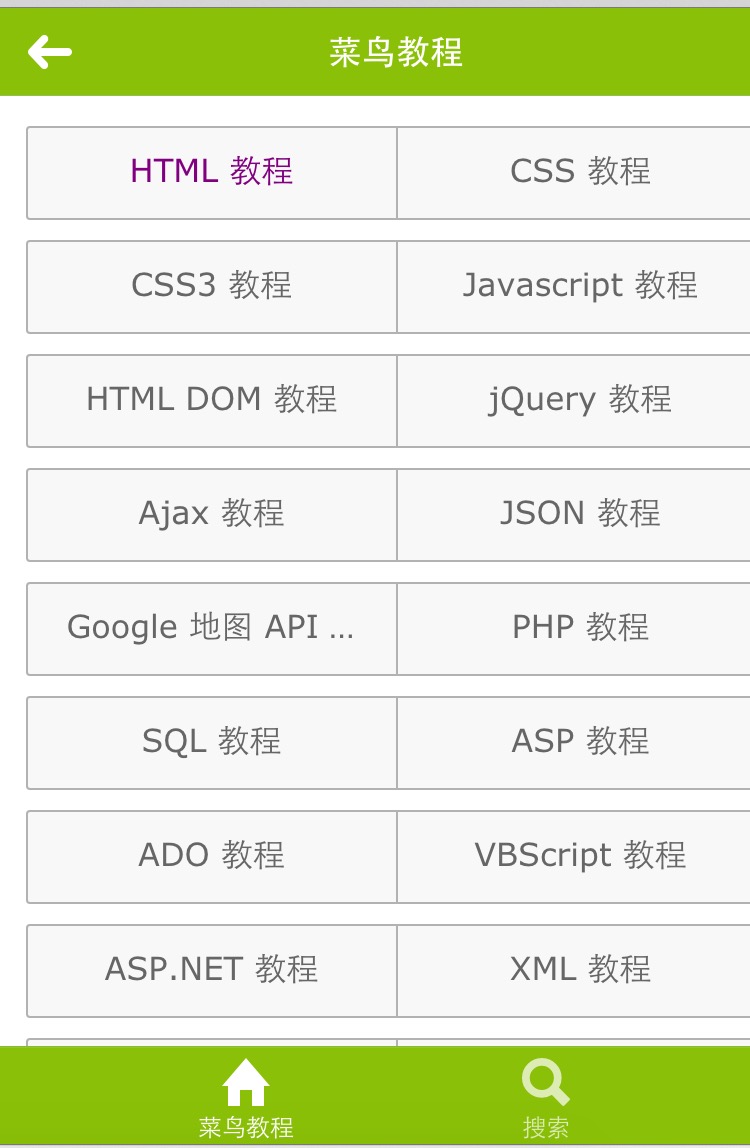Choose the Ajax 教程 tutorial

pos(212,514)
